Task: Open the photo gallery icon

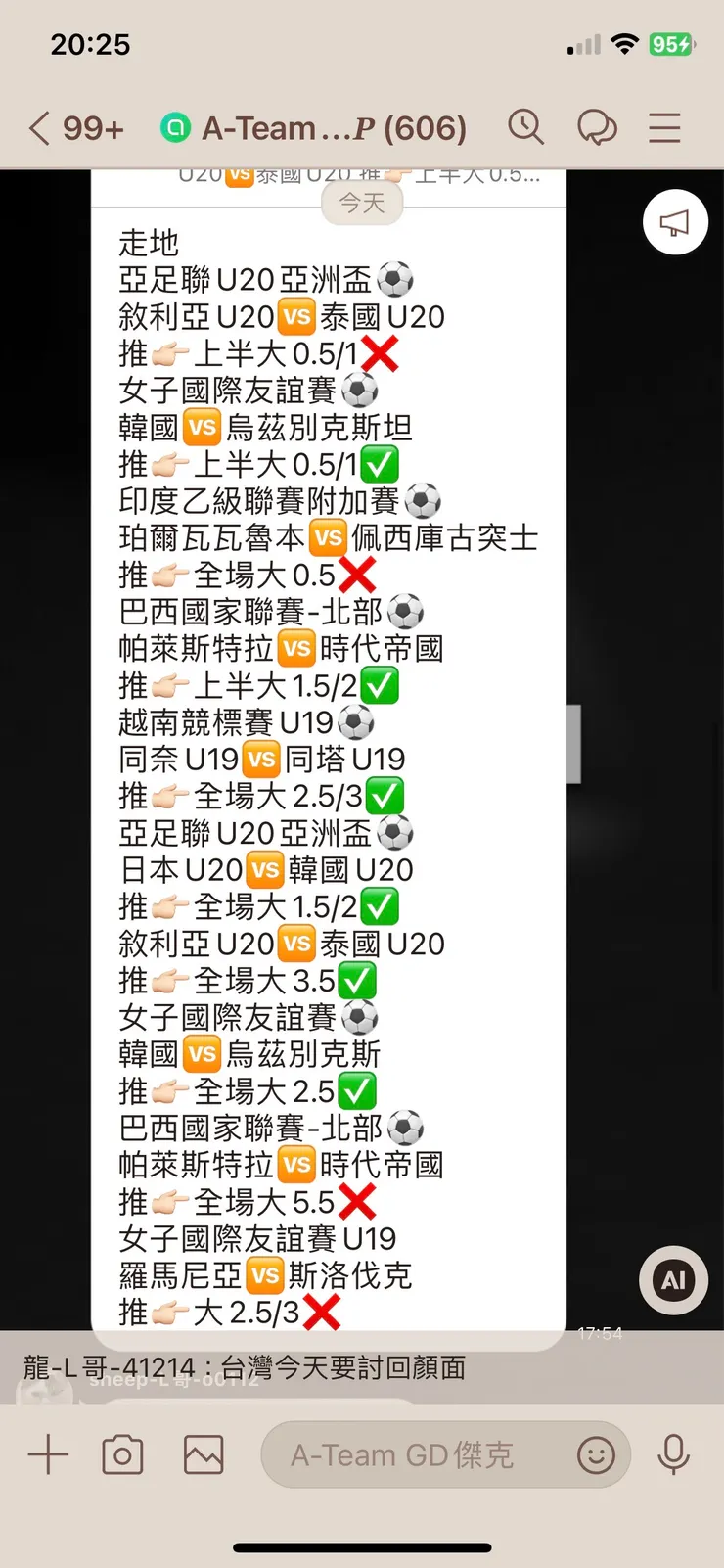Action: coord(203,1454)
